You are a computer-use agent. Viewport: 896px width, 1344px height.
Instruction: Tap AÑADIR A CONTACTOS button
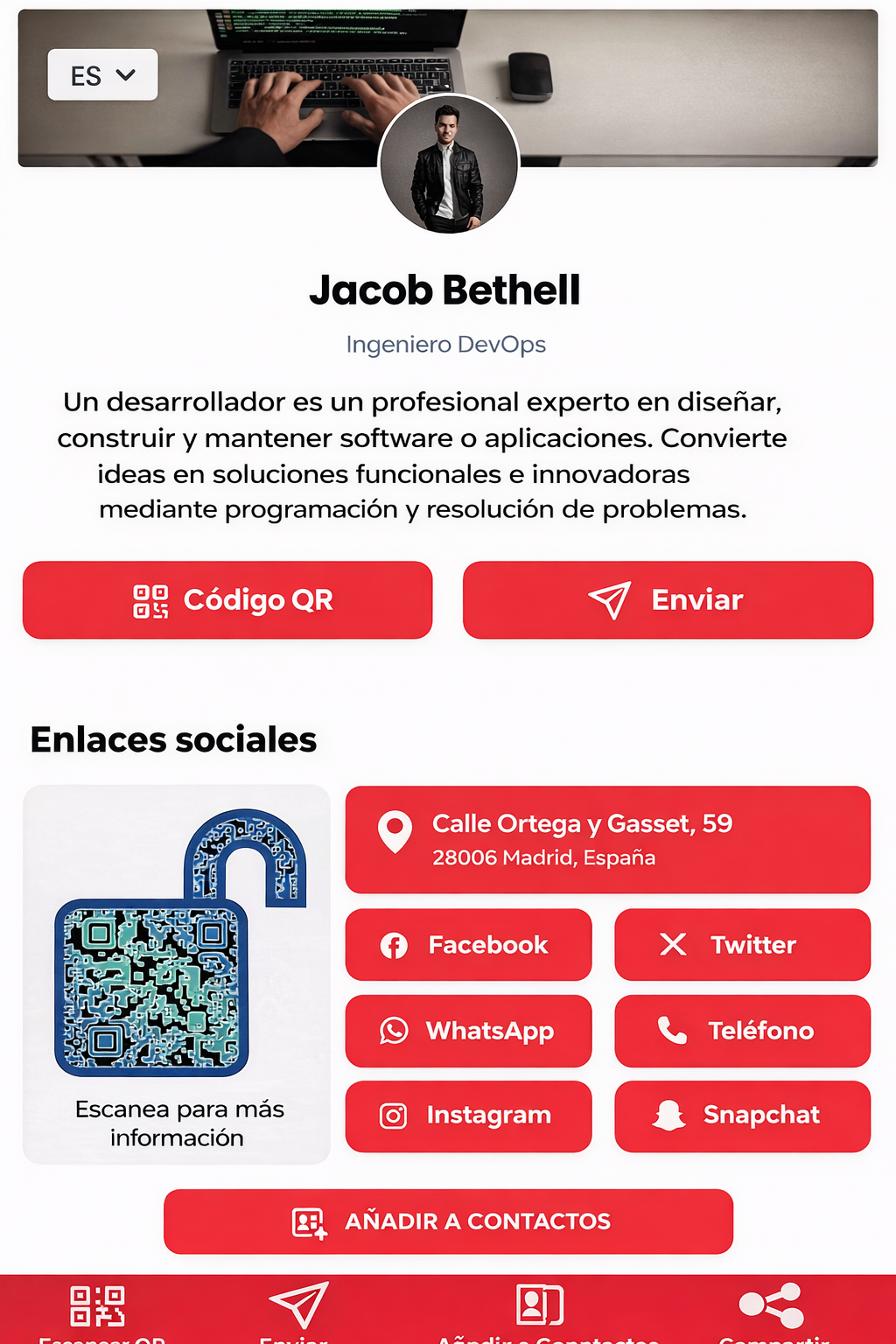coord(448,1221)
